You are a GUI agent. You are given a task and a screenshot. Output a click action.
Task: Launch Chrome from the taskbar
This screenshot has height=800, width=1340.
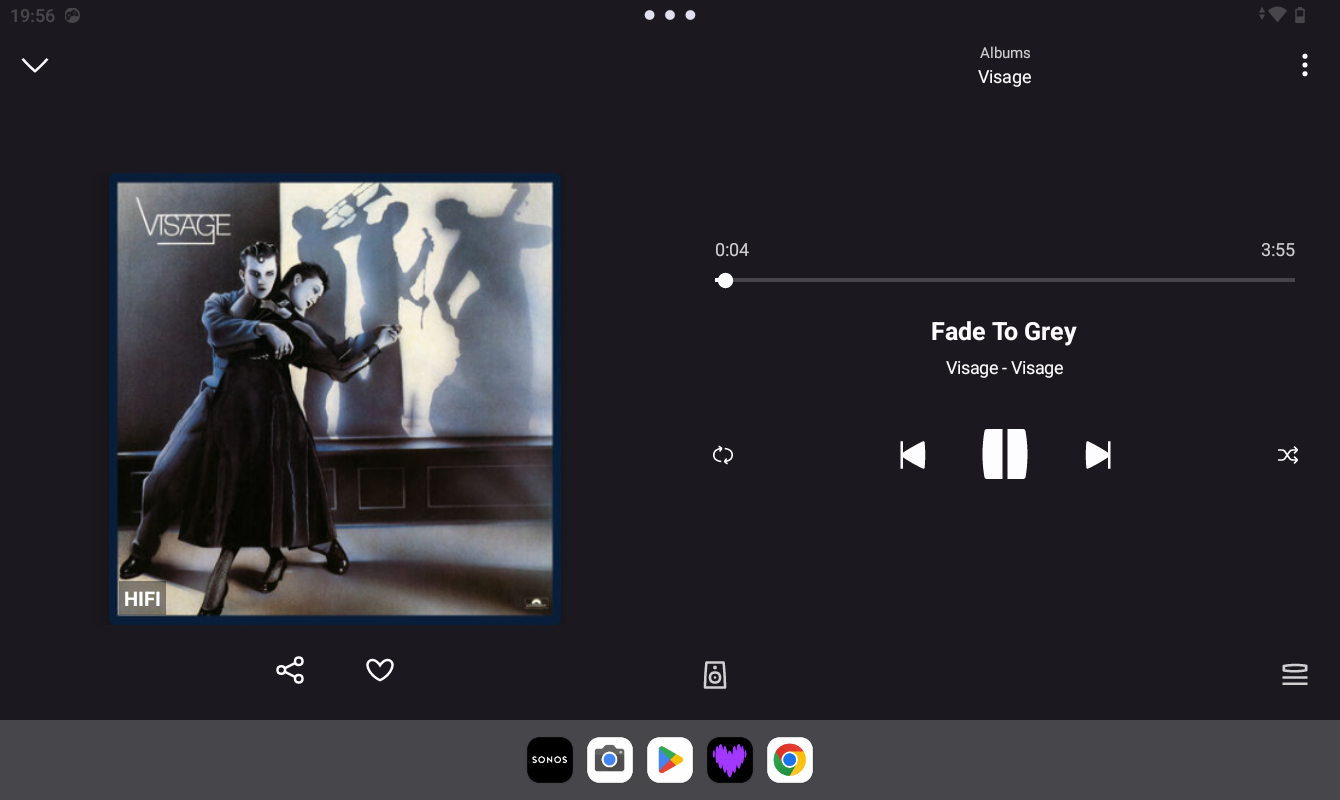[790, 760]
